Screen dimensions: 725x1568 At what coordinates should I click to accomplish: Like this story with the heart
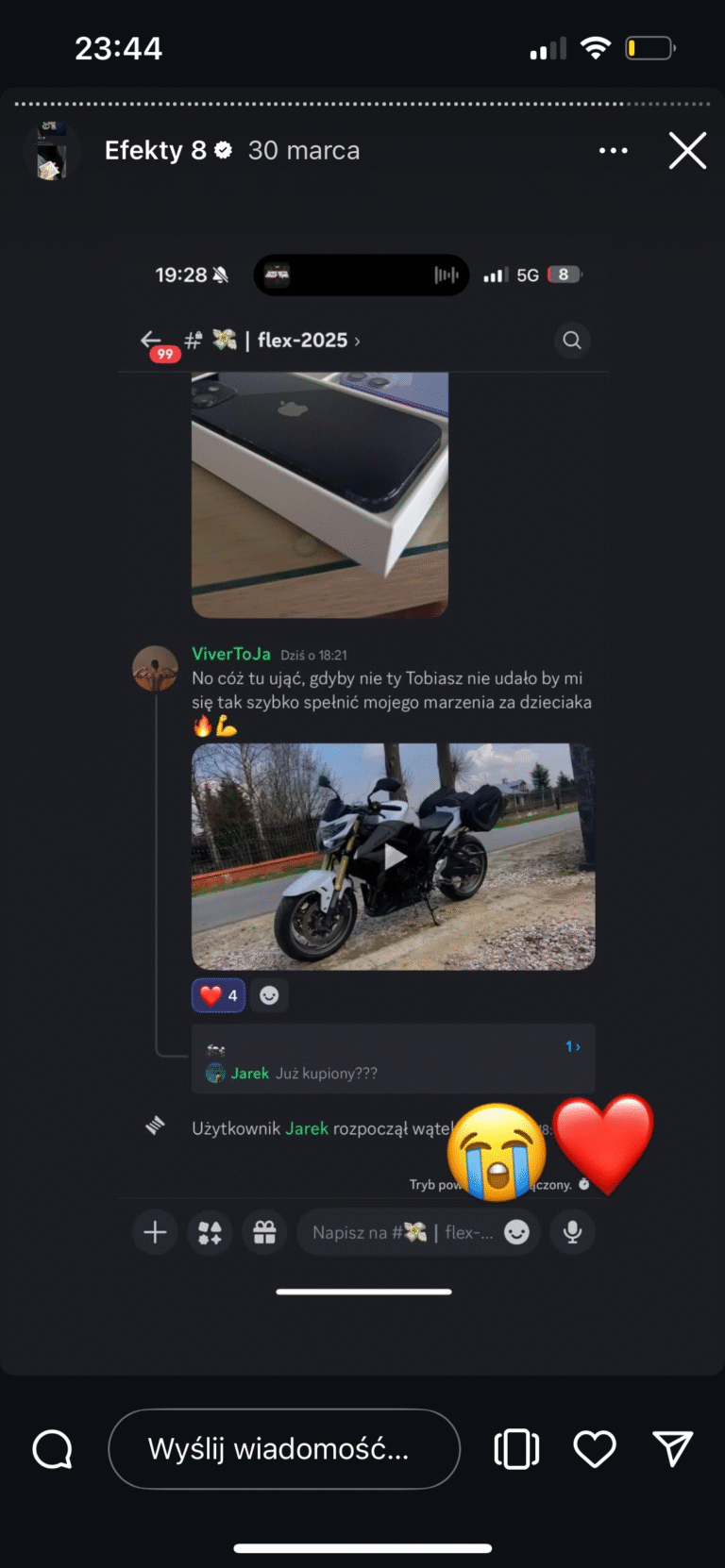[x=595, y=1448]
